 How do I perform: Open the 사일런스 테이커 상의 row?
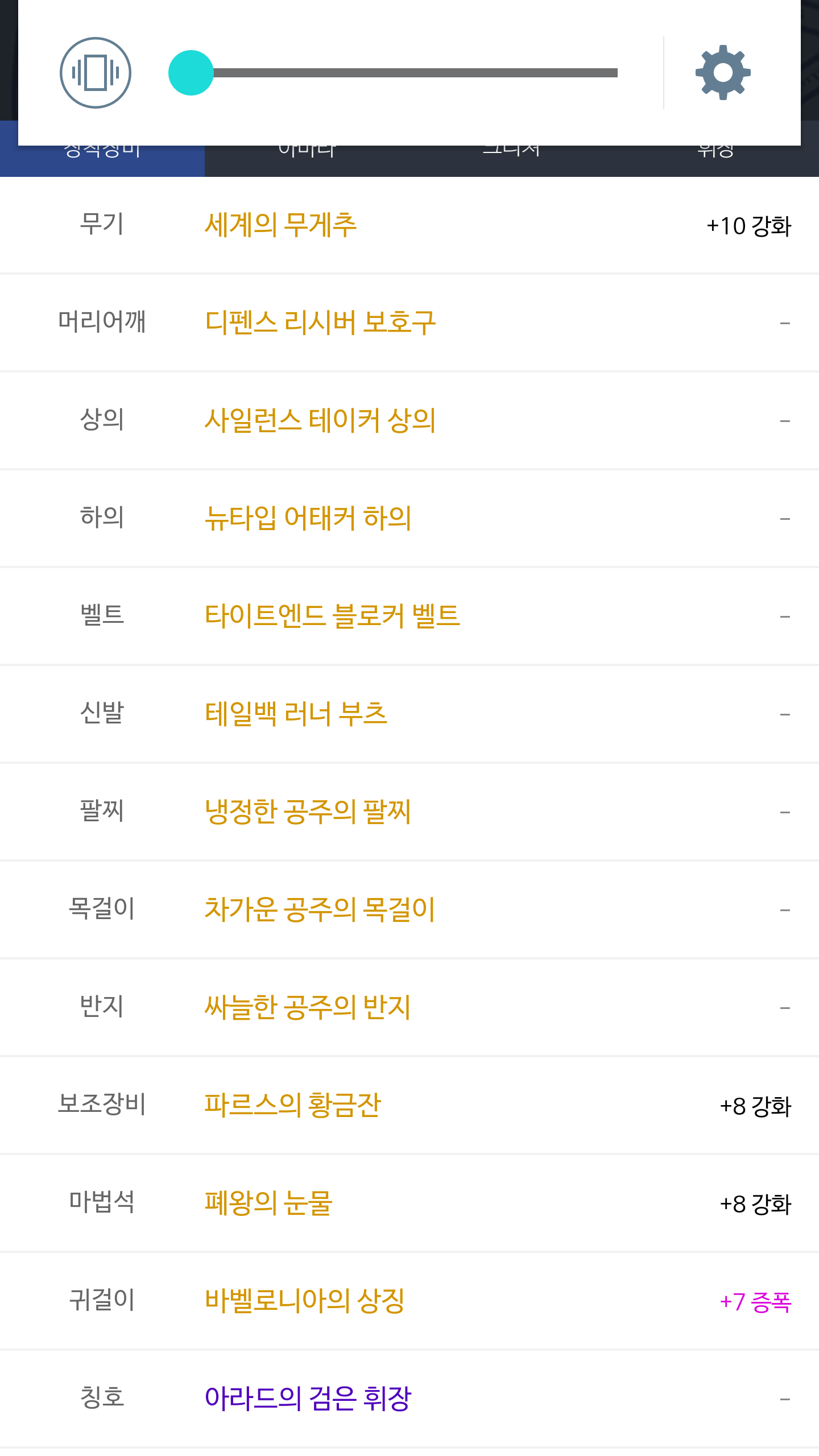[x=409, y=421]
